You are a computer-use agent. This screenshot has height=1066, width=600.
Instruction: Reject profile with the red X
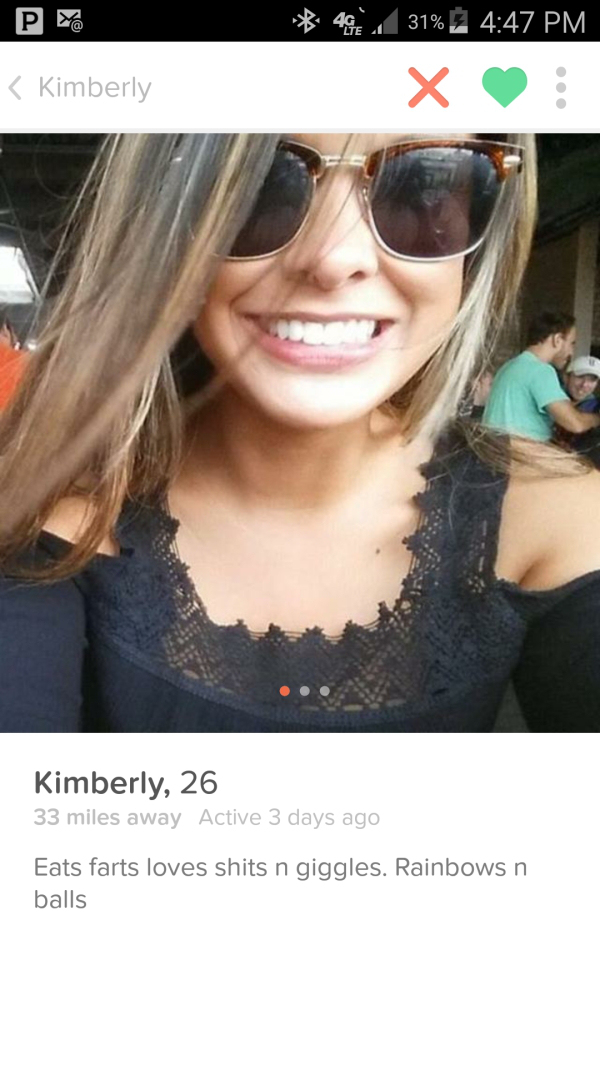(428, 88)
